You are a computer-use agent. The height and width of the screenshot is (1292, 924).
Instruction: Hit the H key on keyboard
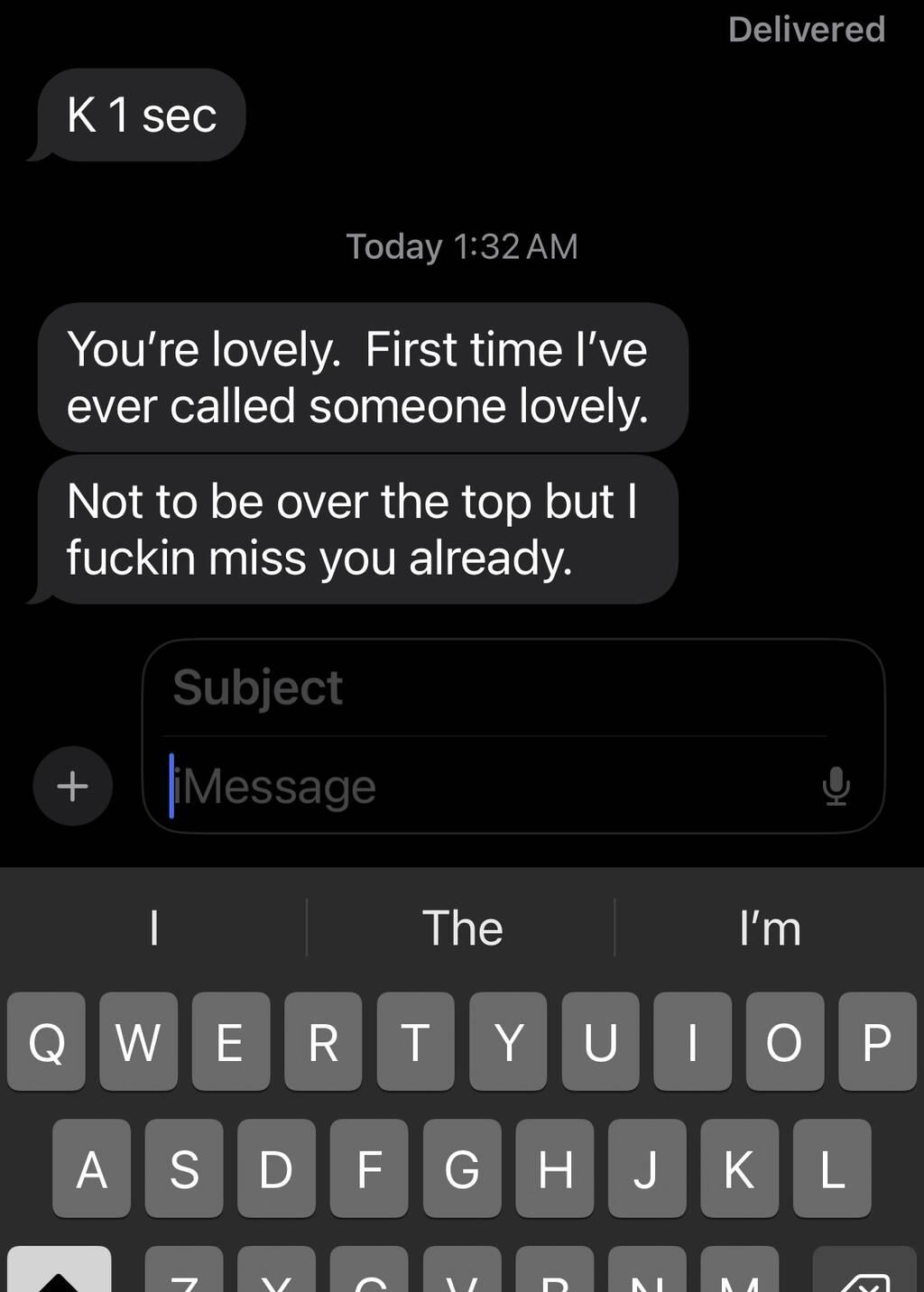click(555, 1168)
